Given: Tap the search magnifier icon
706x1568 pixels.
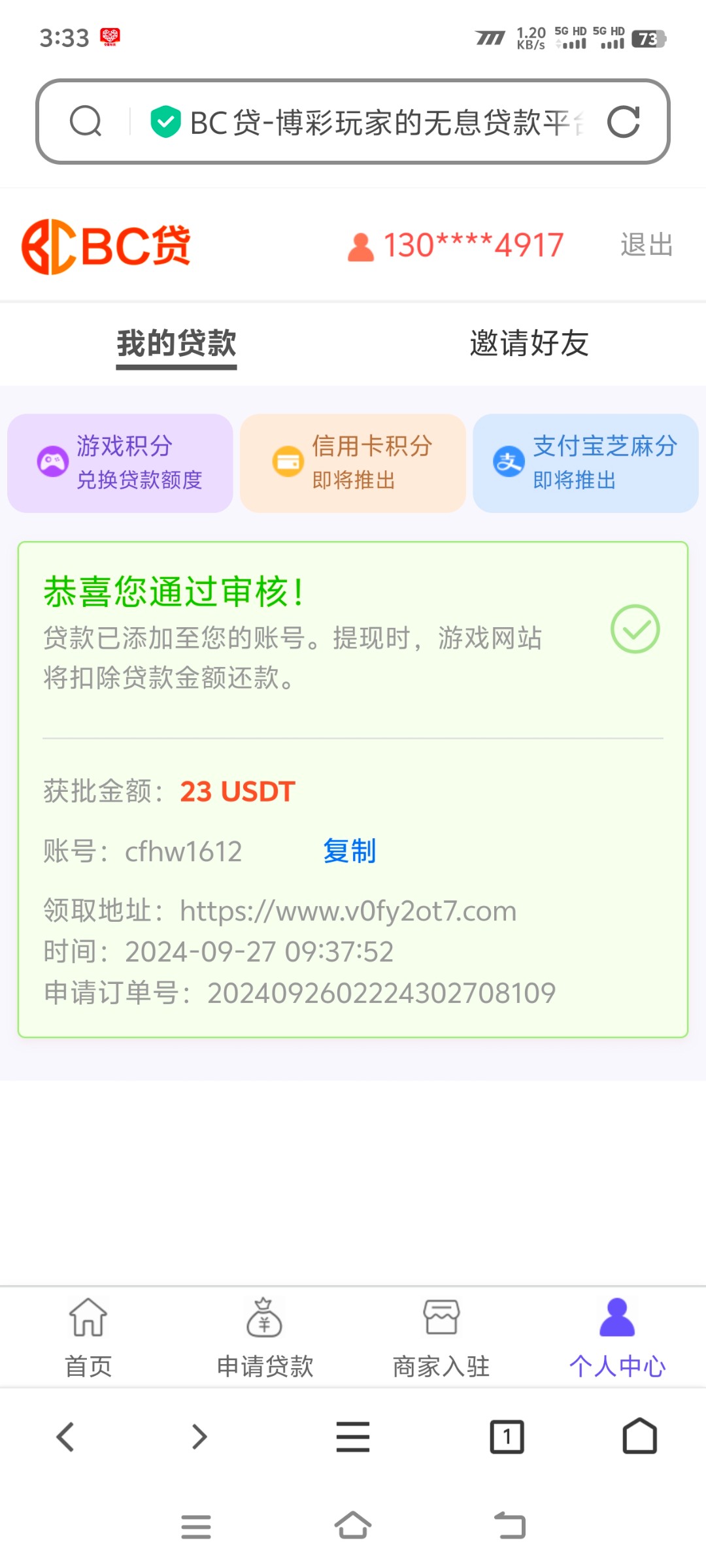Looking at the screenshot, I should coord(87,121).
